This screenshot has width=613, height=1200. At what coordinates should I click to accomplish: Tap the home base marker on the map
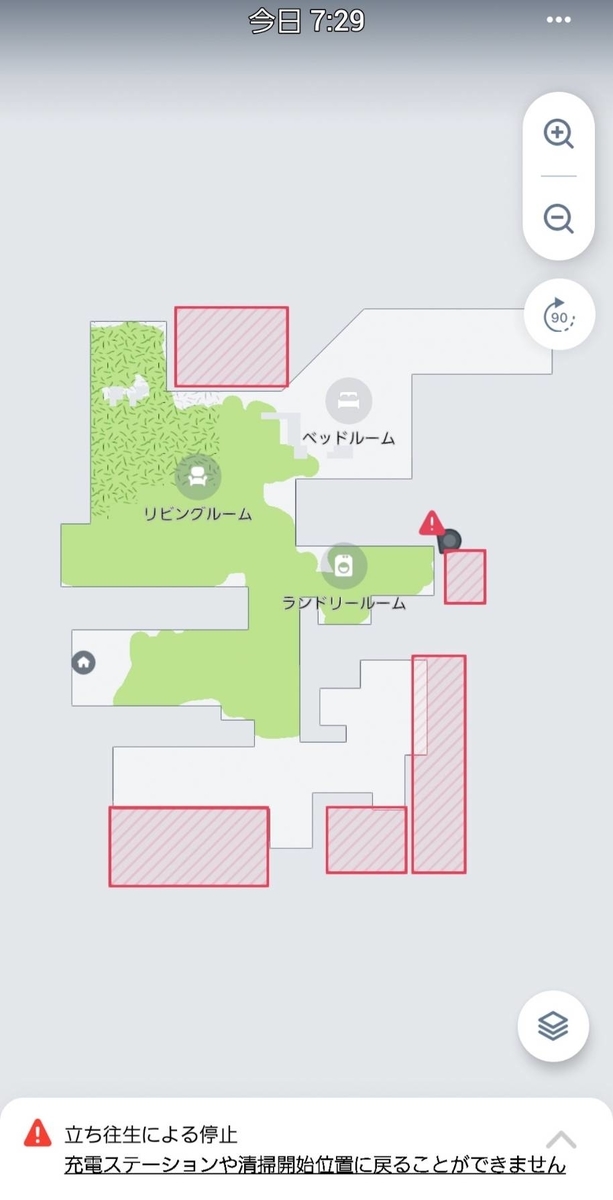click(83, 662)
